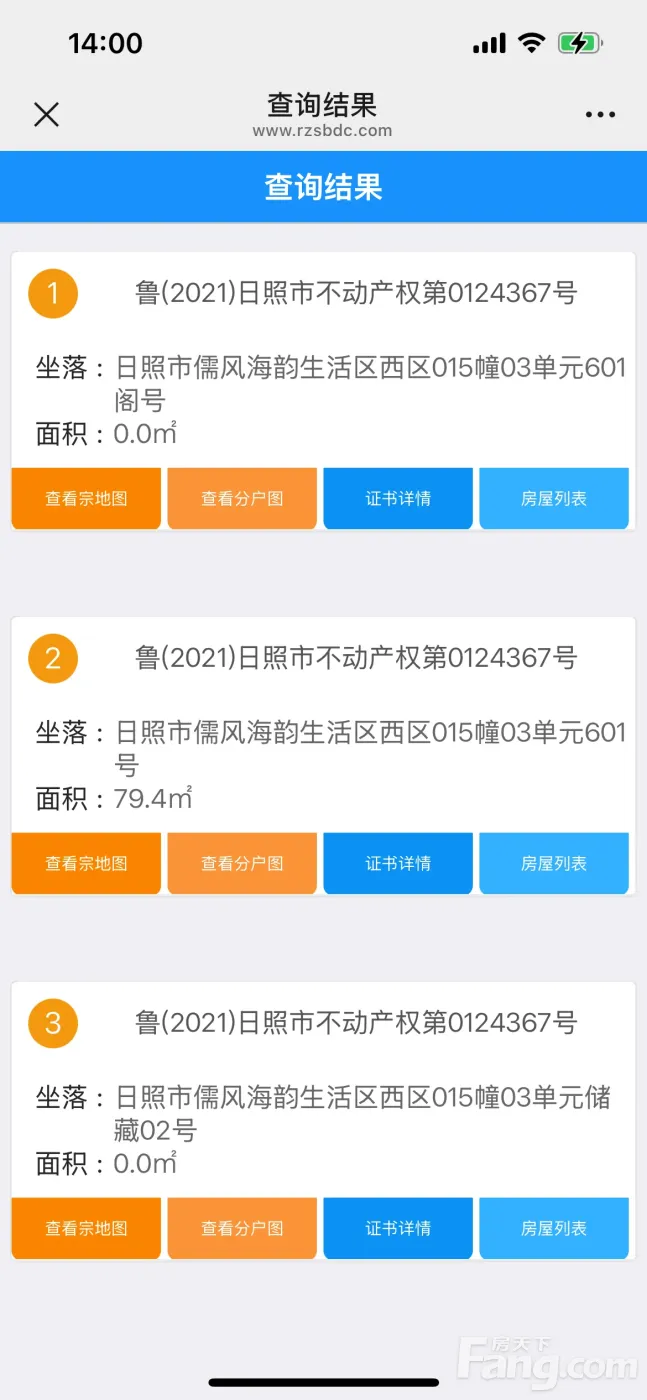Viewport: 647px width, 1400px height.
Task: Tap 查看宗地图 for the 601阁号 record
Action: (86, 498)
